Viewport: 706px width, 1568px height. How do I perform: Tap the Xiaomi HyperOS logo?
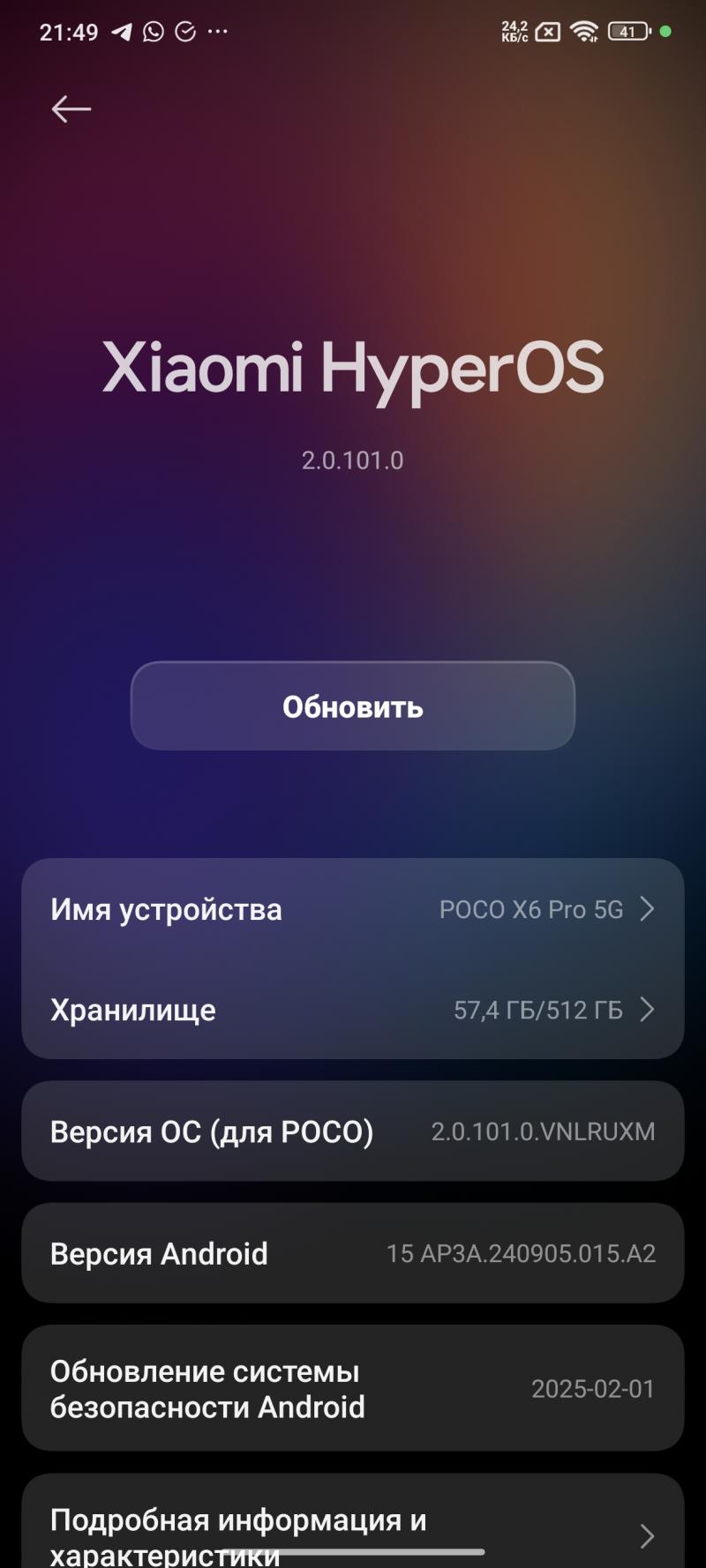coord(353,369)
